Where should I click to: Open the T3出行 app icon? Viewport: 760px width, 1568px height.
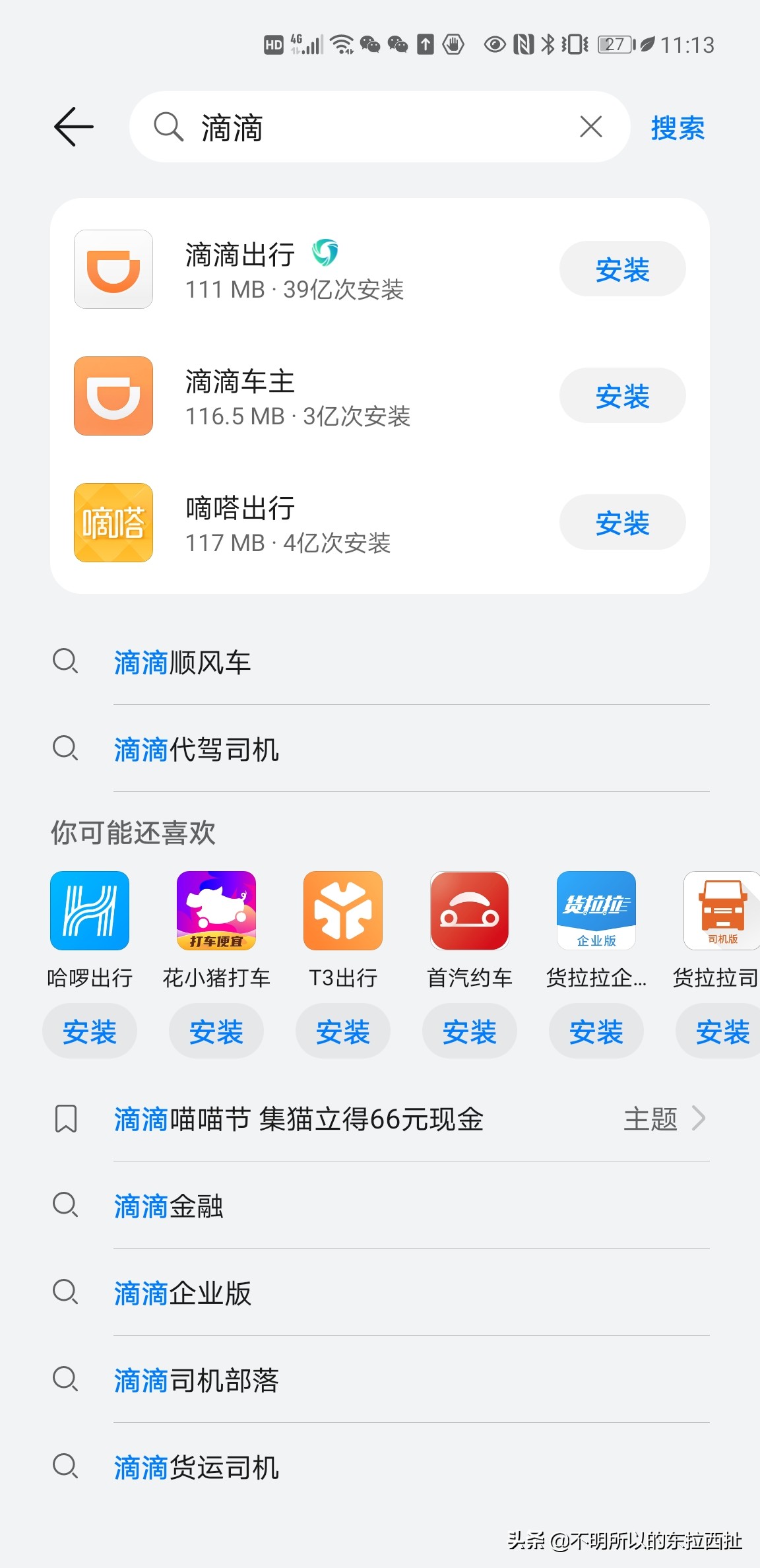pyautogui.click(x=343, y=911)
